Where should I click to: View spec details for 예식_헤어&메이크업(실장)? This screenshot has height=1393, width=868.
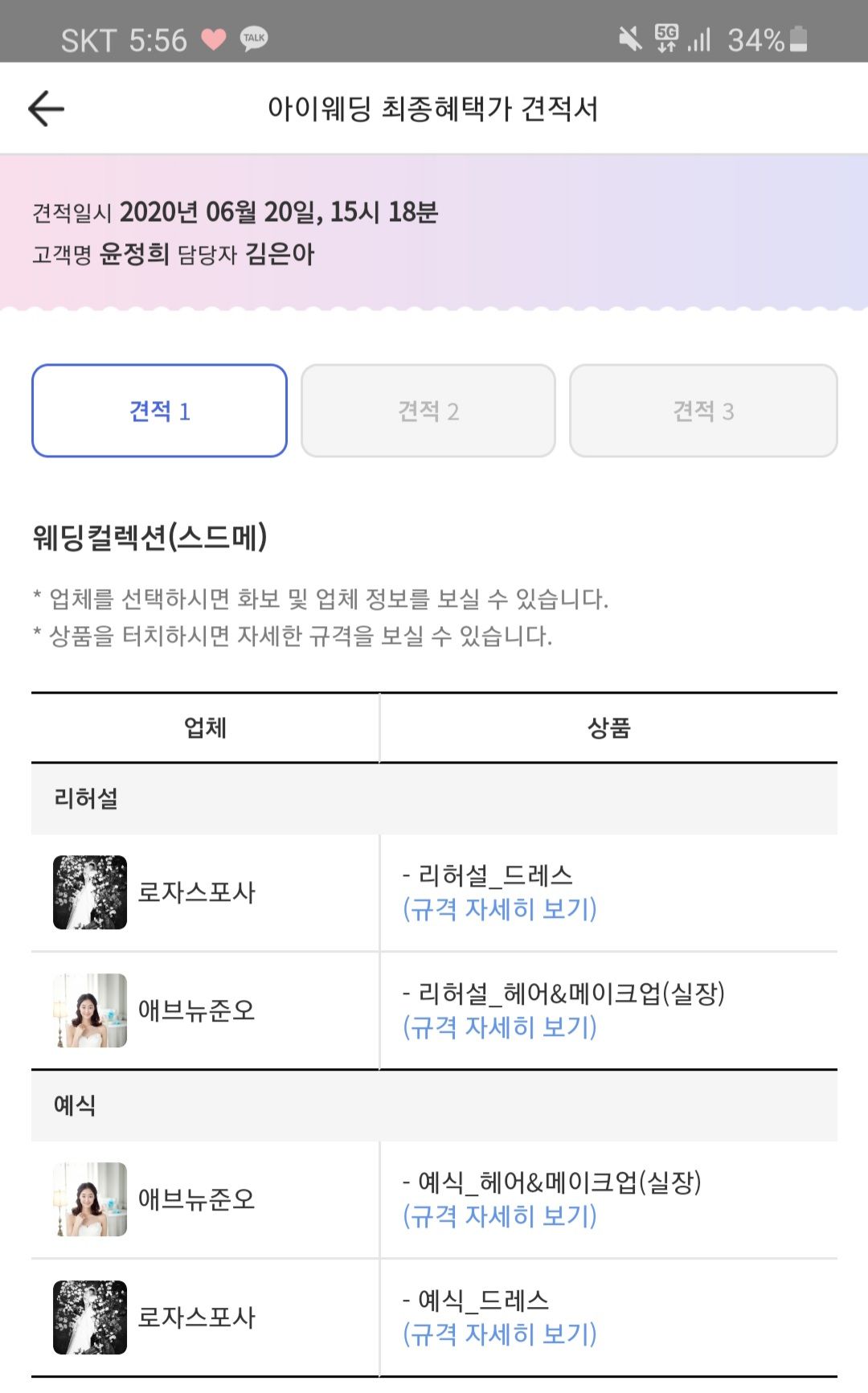coord(499,1216)
